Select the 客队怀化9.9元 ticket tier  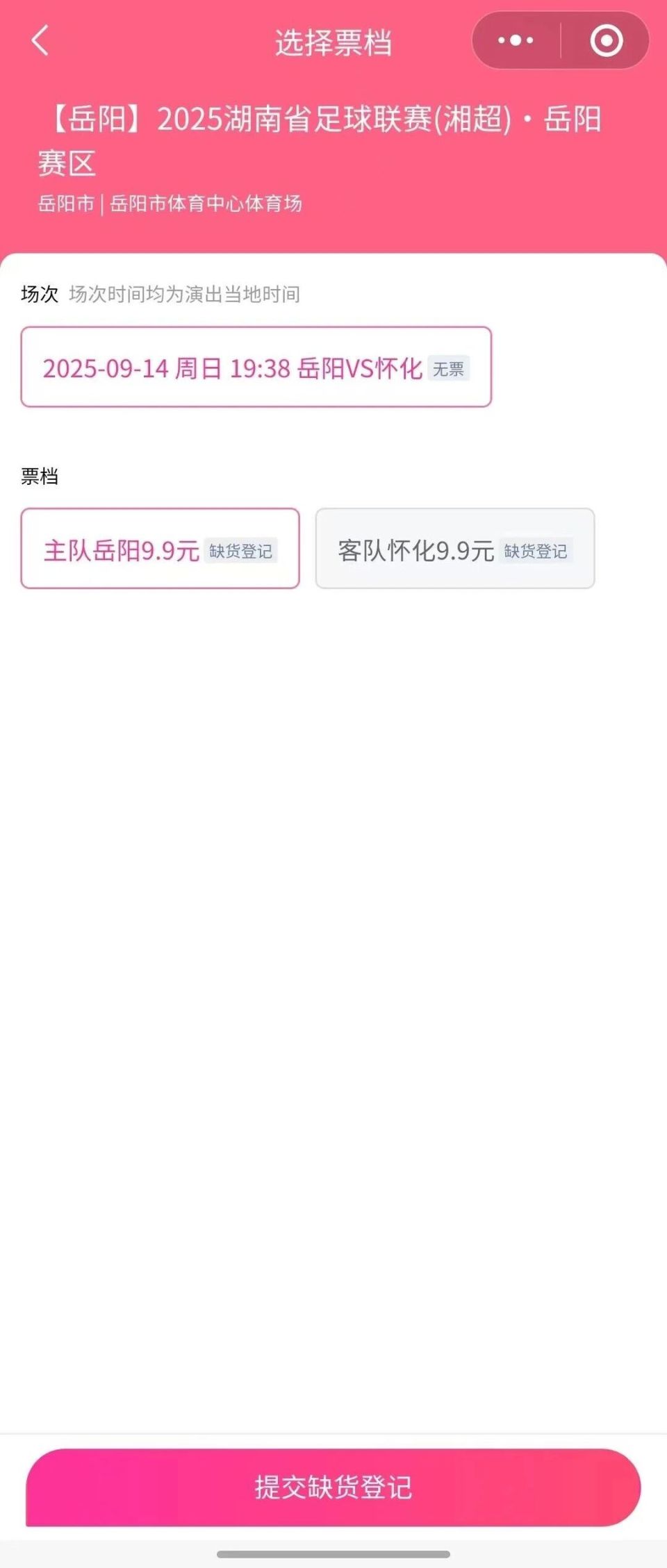click(455, 549)
